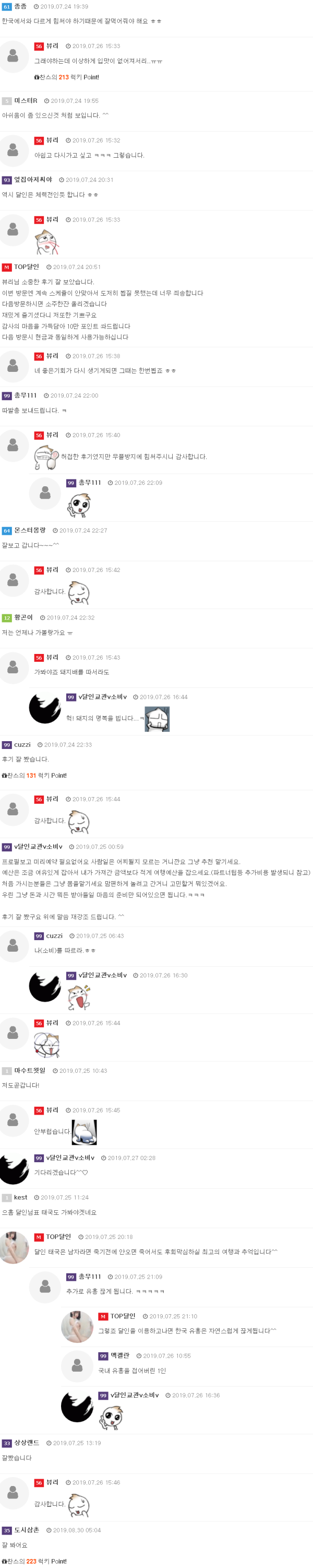Open kest's profile link

point(21,1197)
